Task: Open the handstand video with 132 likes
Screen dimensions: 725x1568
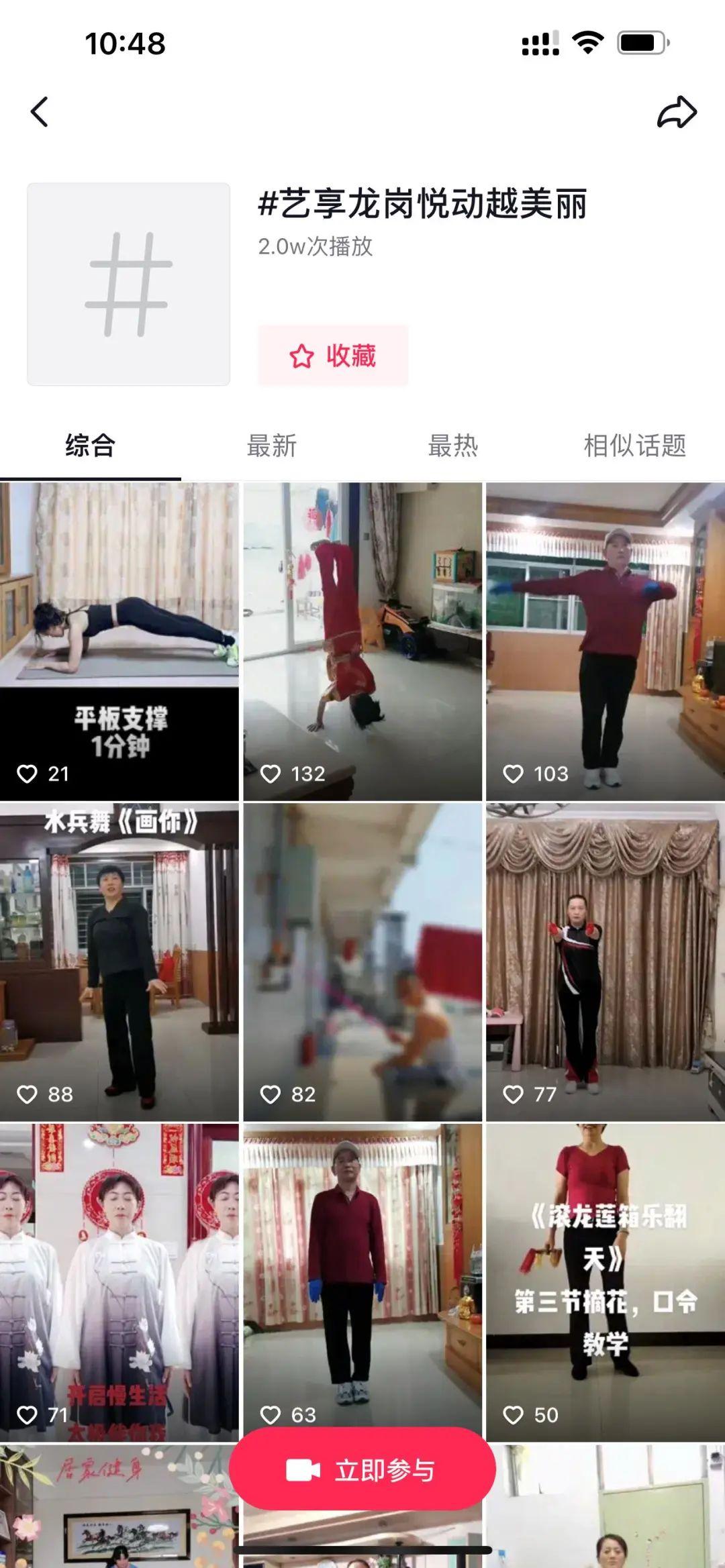Action: point(362,641)
